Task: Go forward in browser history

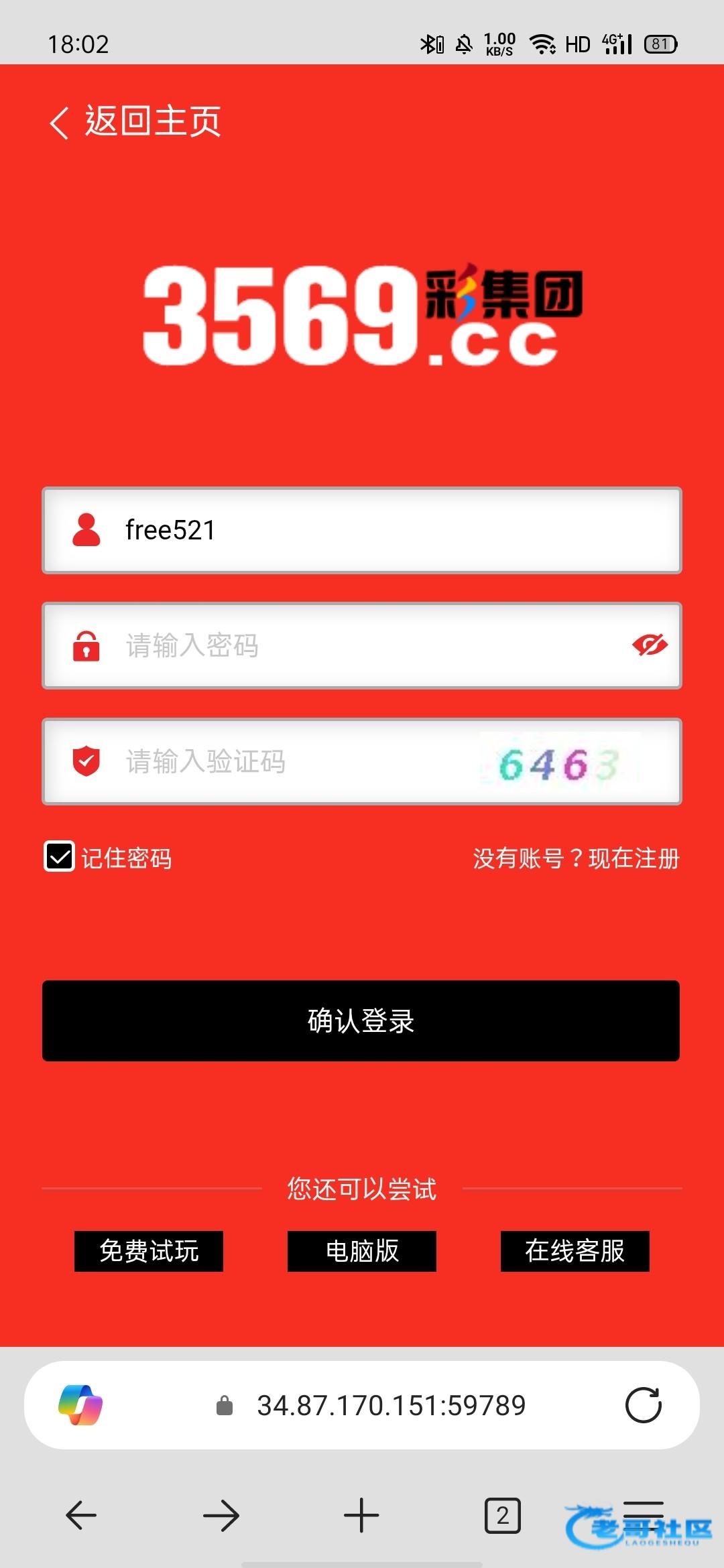Action: coord(221,1515)
